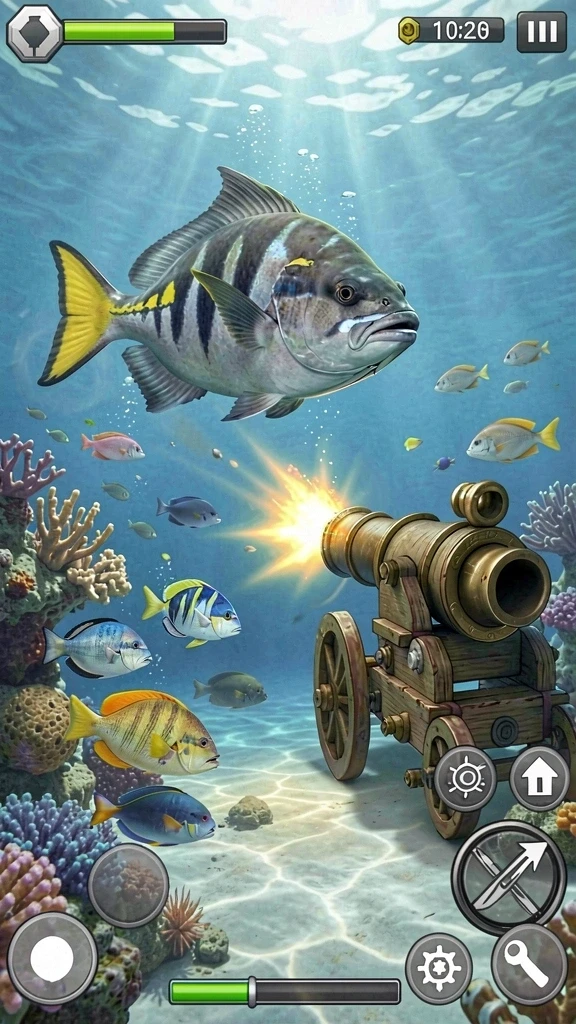Image resolution: width=576 pixels, height=1024 pixels.
Task: Tap the ship wheel button
Action: click(x=466, y=778)
